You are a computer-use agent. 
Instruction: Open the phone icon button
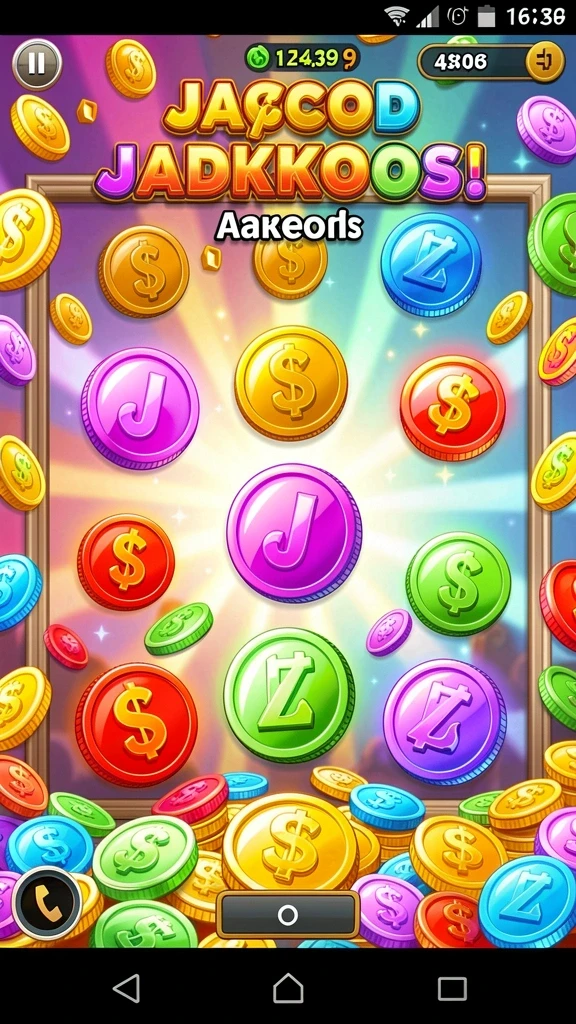coord(48,904)
